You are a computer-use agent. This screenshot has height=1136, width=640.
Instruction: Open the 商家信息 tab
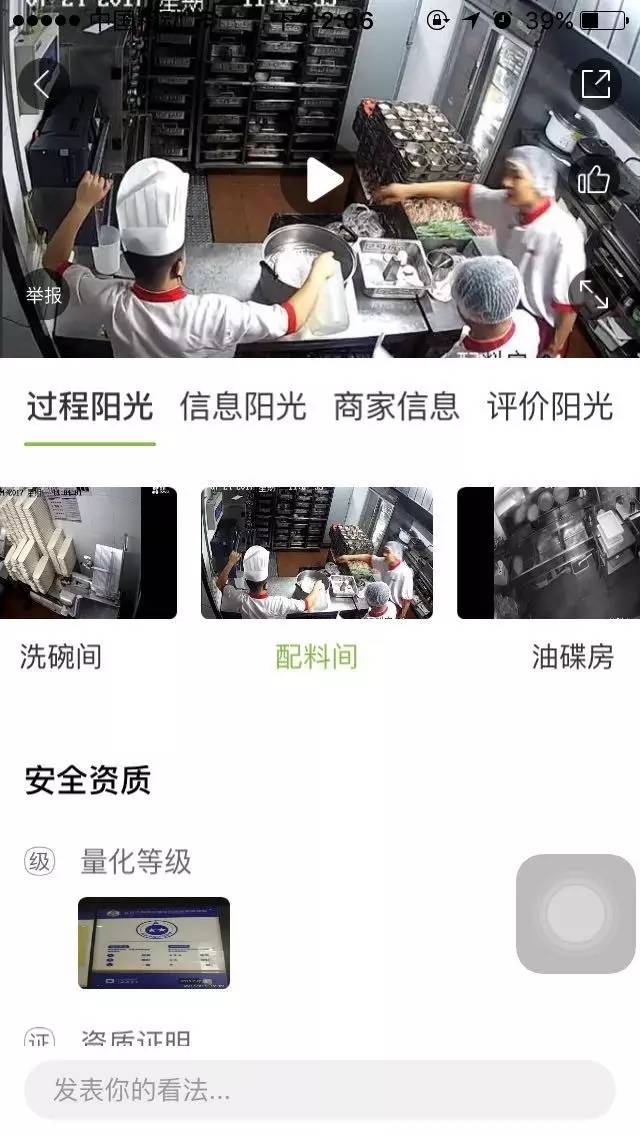click(x=396, y=407)
